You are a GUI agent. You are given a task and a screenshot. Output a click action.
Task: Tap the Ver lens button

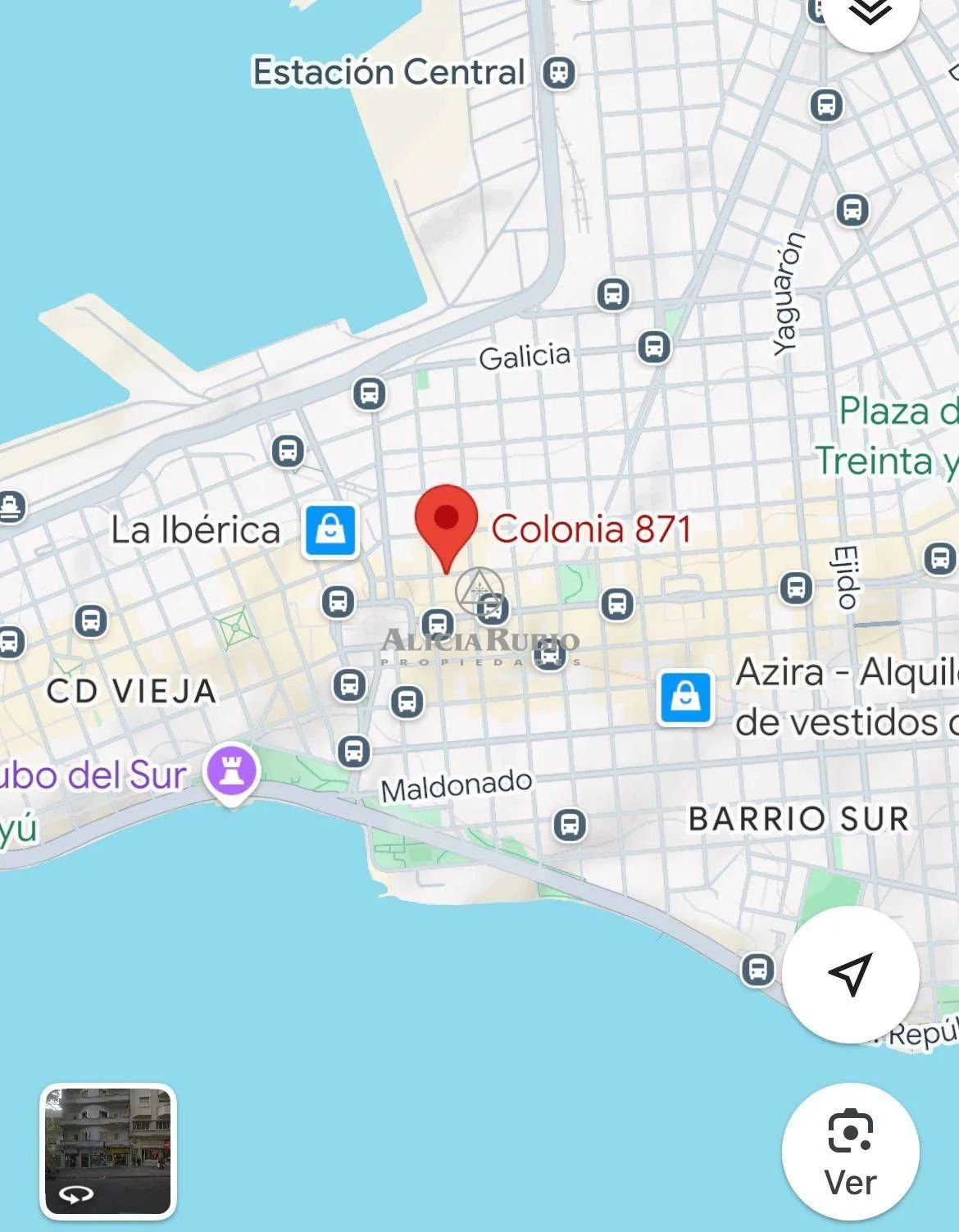[x=850, y=1152]
